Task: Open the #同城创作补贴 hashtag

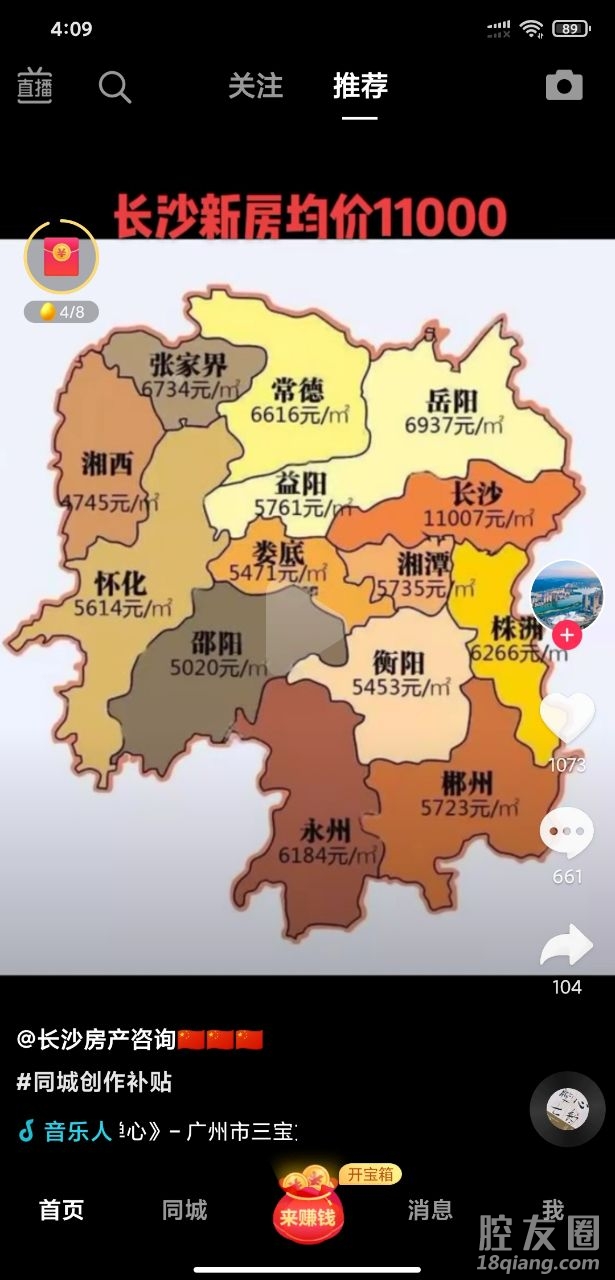Action: click(94, 1081)
